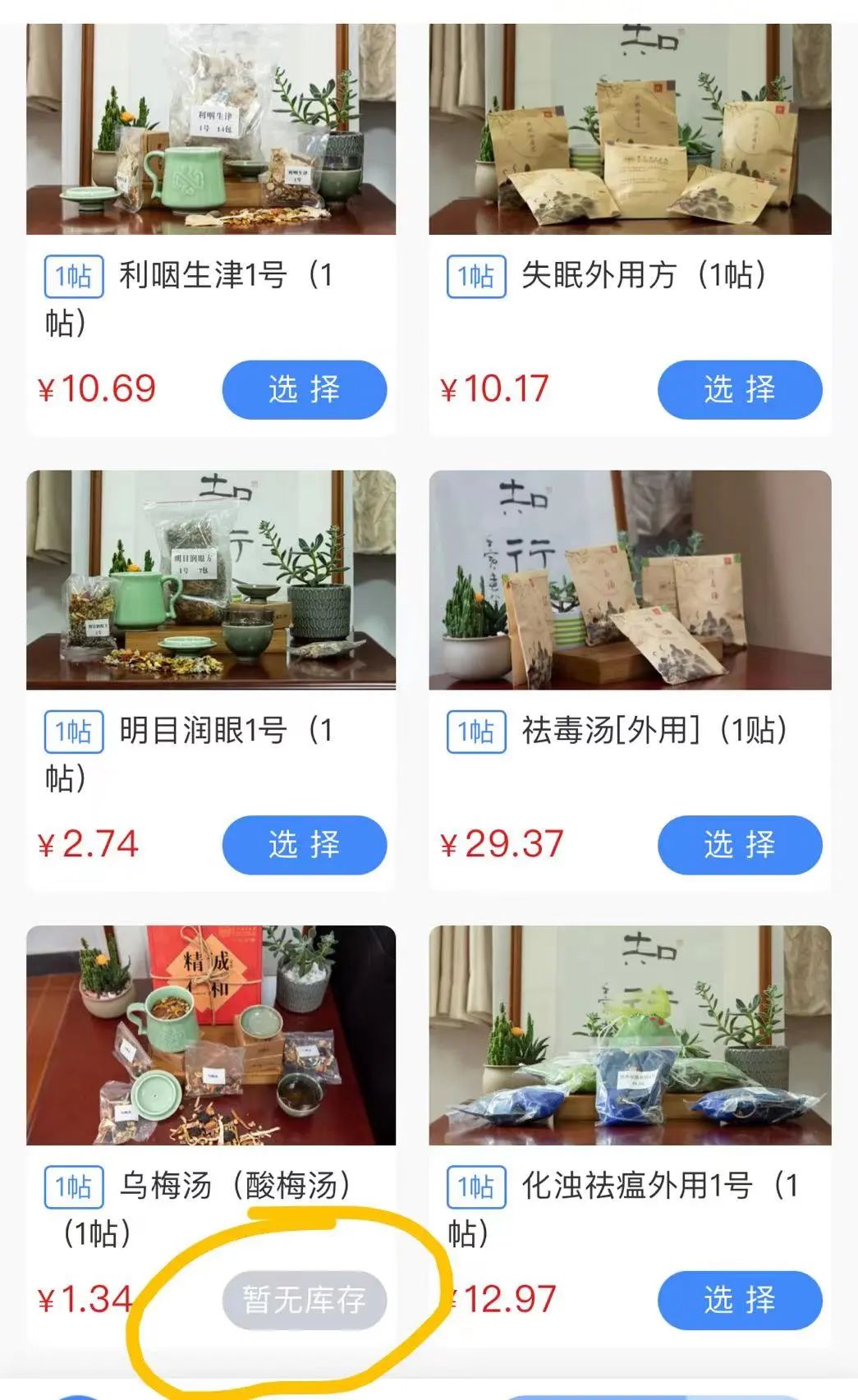Open the 乌梅汤(酸梅汤) product image
Screen dimensions: 858x1400
point(211,1035)
